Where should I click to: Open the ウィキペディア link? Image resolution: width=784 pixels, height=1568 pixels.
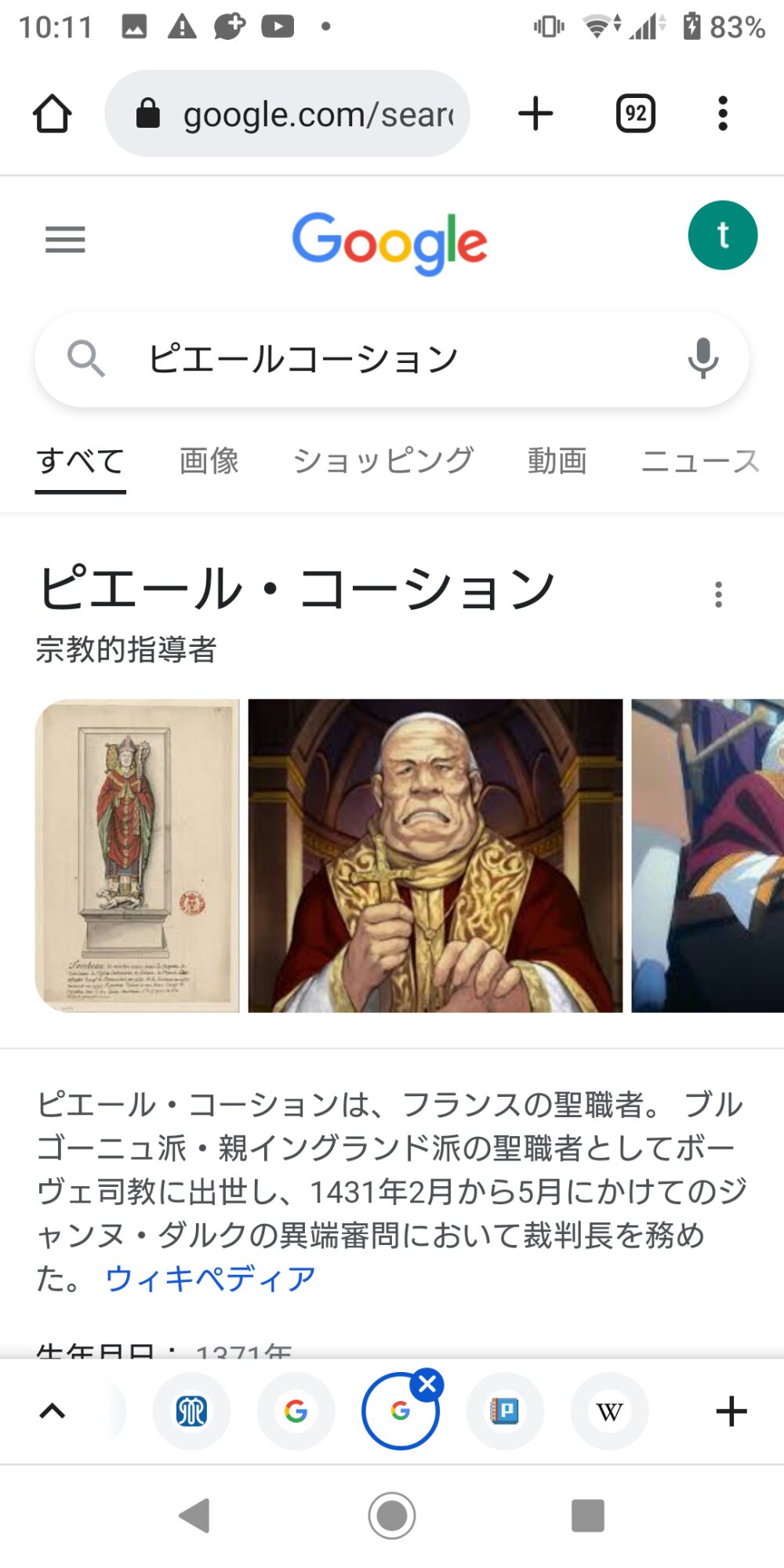[x=210, y=1279]
